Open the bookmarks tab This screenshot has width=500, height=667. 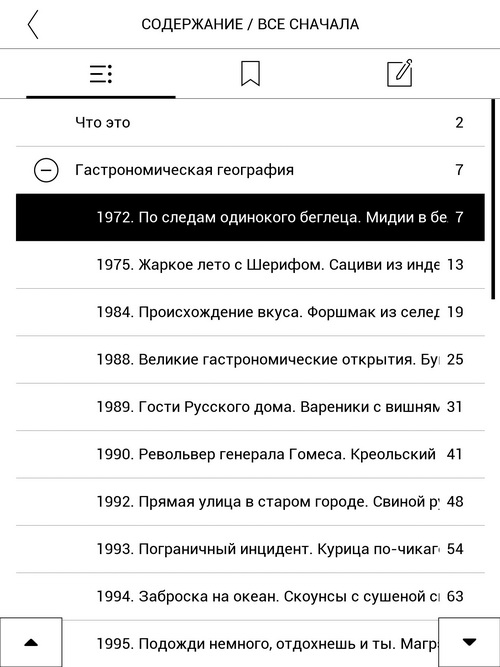pyautogui.click(x=250, y=74)
